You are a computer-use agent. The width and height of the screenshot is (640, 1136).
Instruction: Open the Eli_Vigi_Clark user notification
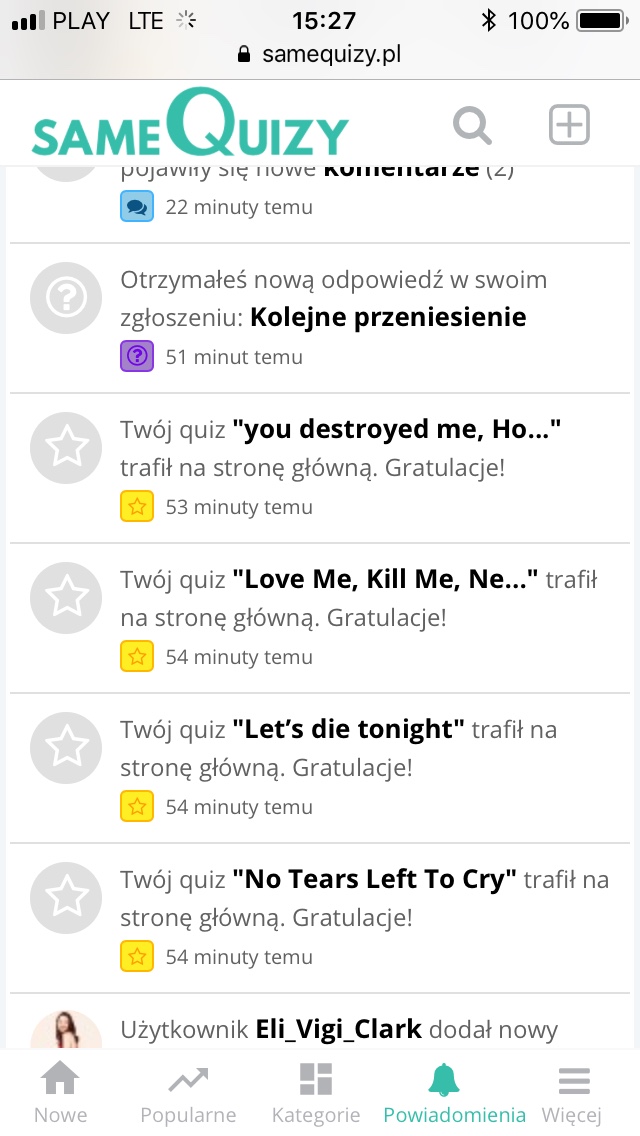[x=338, y=1029]
